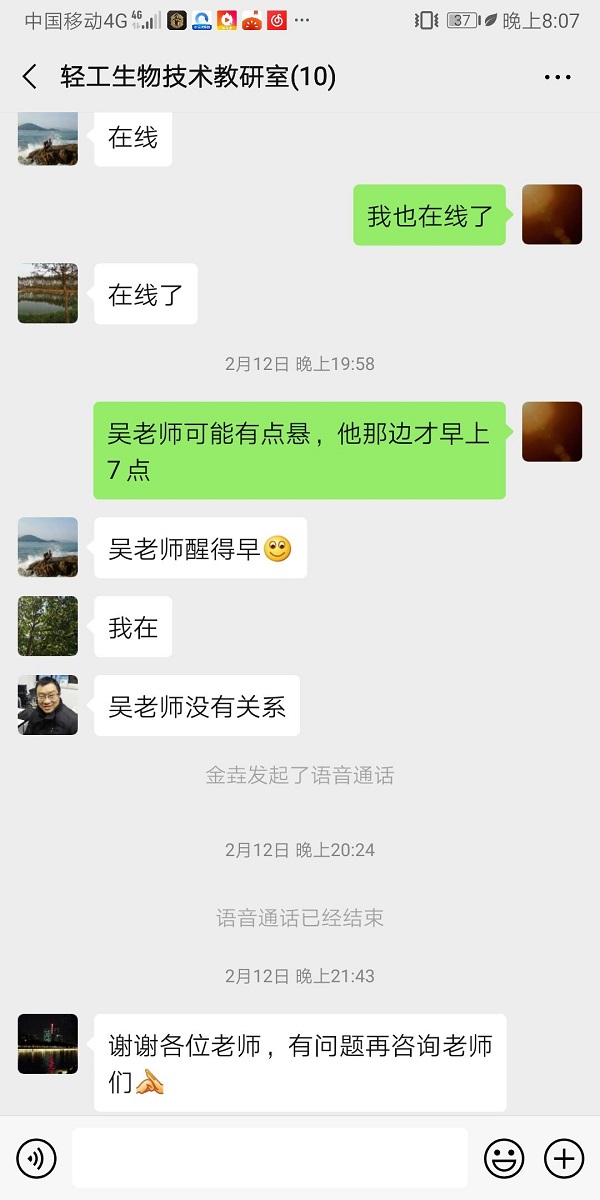
Task: Open avatar of sender saying 在线了
Action: [x=48, y=293]
